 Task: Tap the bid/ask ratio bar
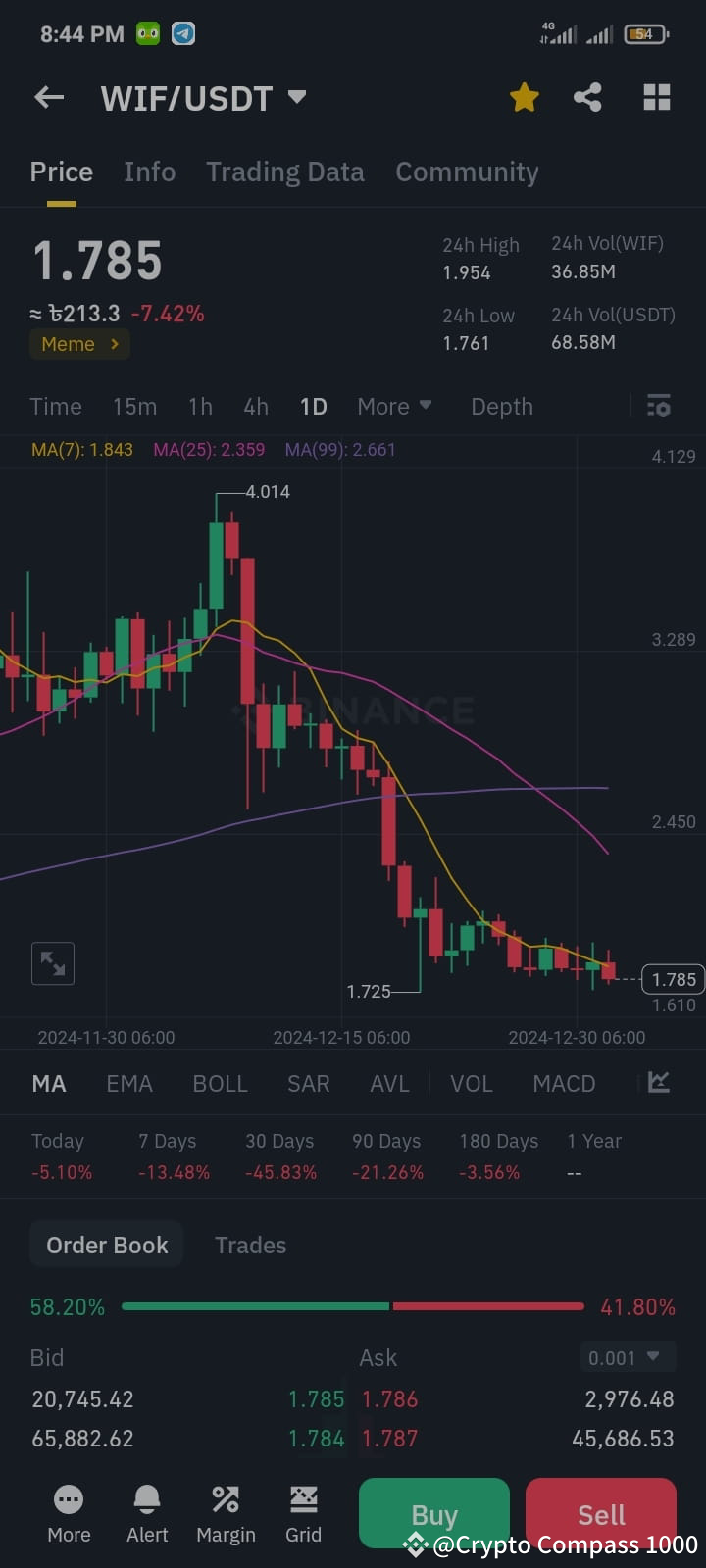[351, 1306]
